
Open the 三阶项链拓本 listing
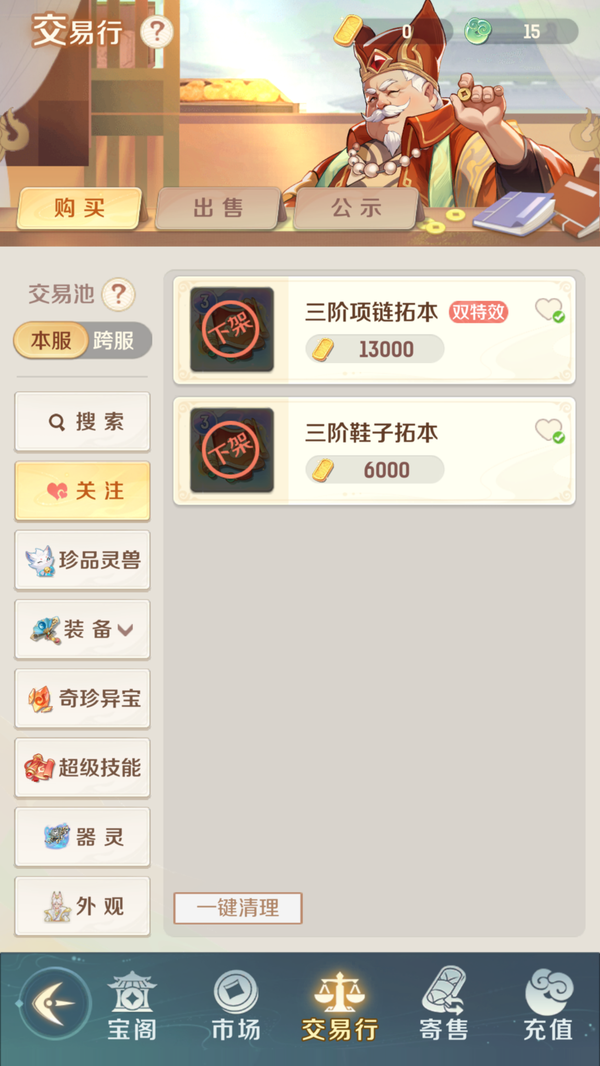(374, 330)
